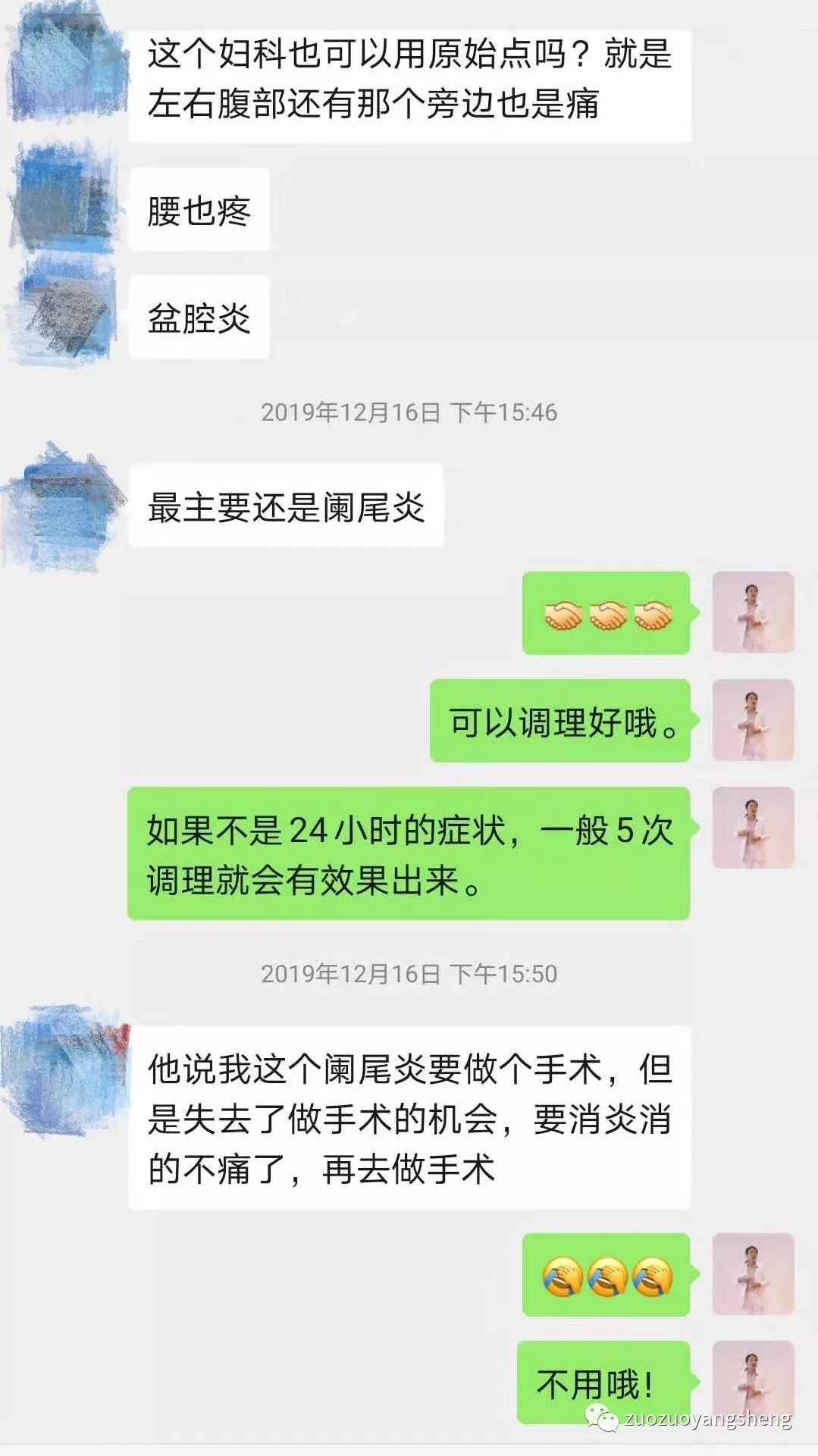Tap the 妇科原始点 question message
Viewport: 818px width, 1456px height.
pyautogui.click(x=413, y=83)
